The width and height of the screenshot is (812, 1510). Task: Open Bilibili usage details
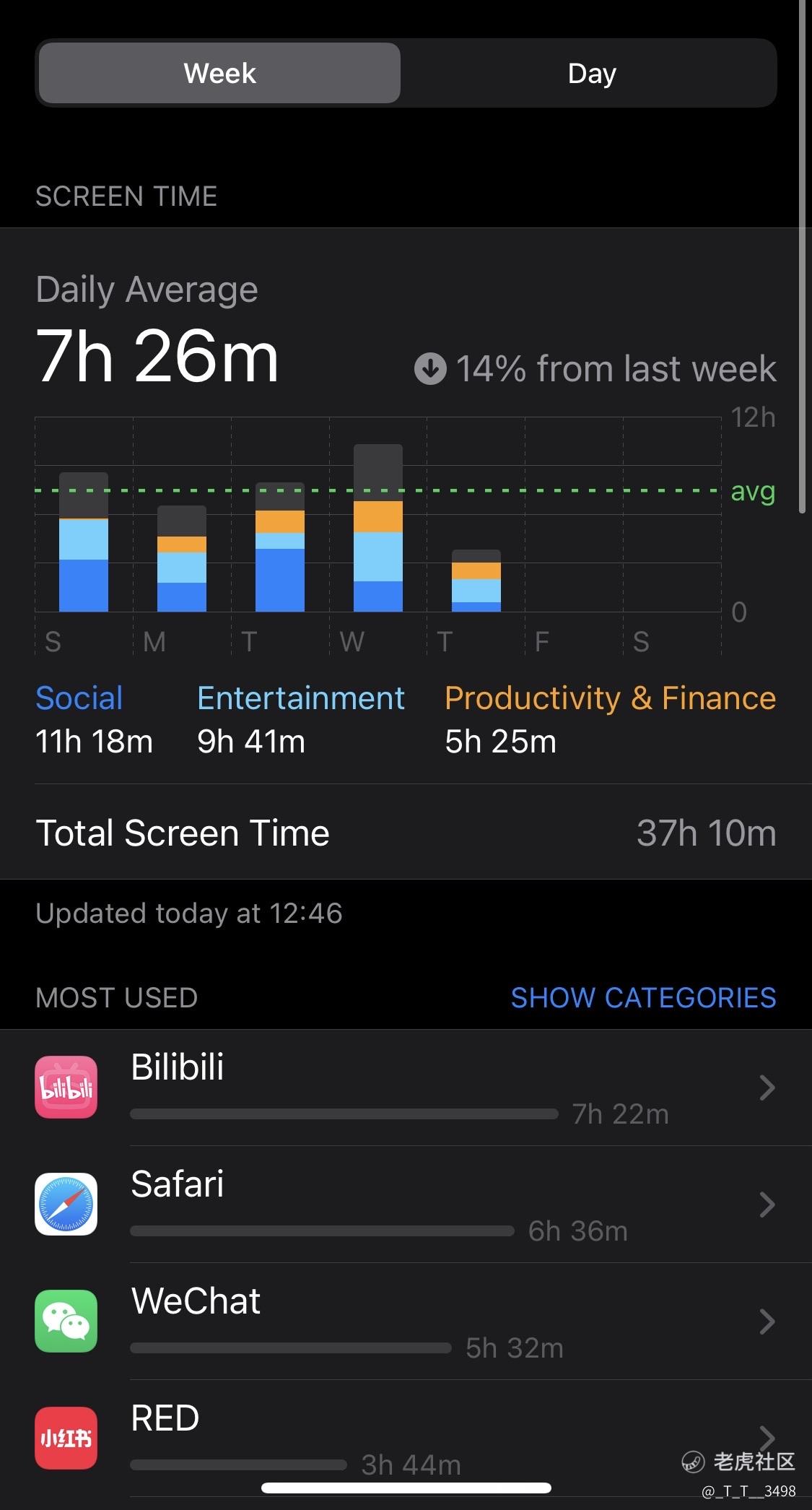pos(404,1087)
